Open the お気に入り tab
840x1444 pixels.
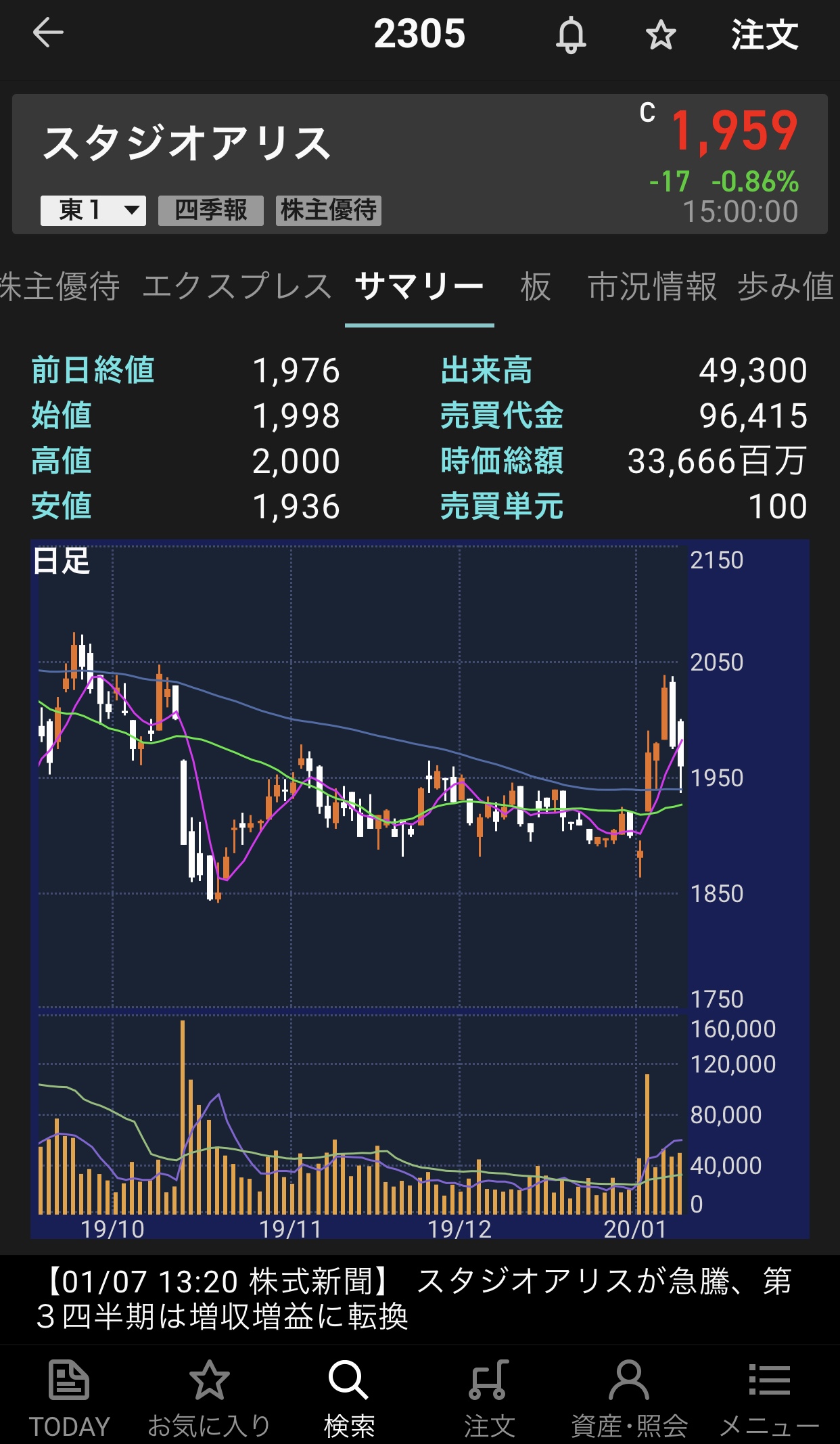[x=209, y=1398]
